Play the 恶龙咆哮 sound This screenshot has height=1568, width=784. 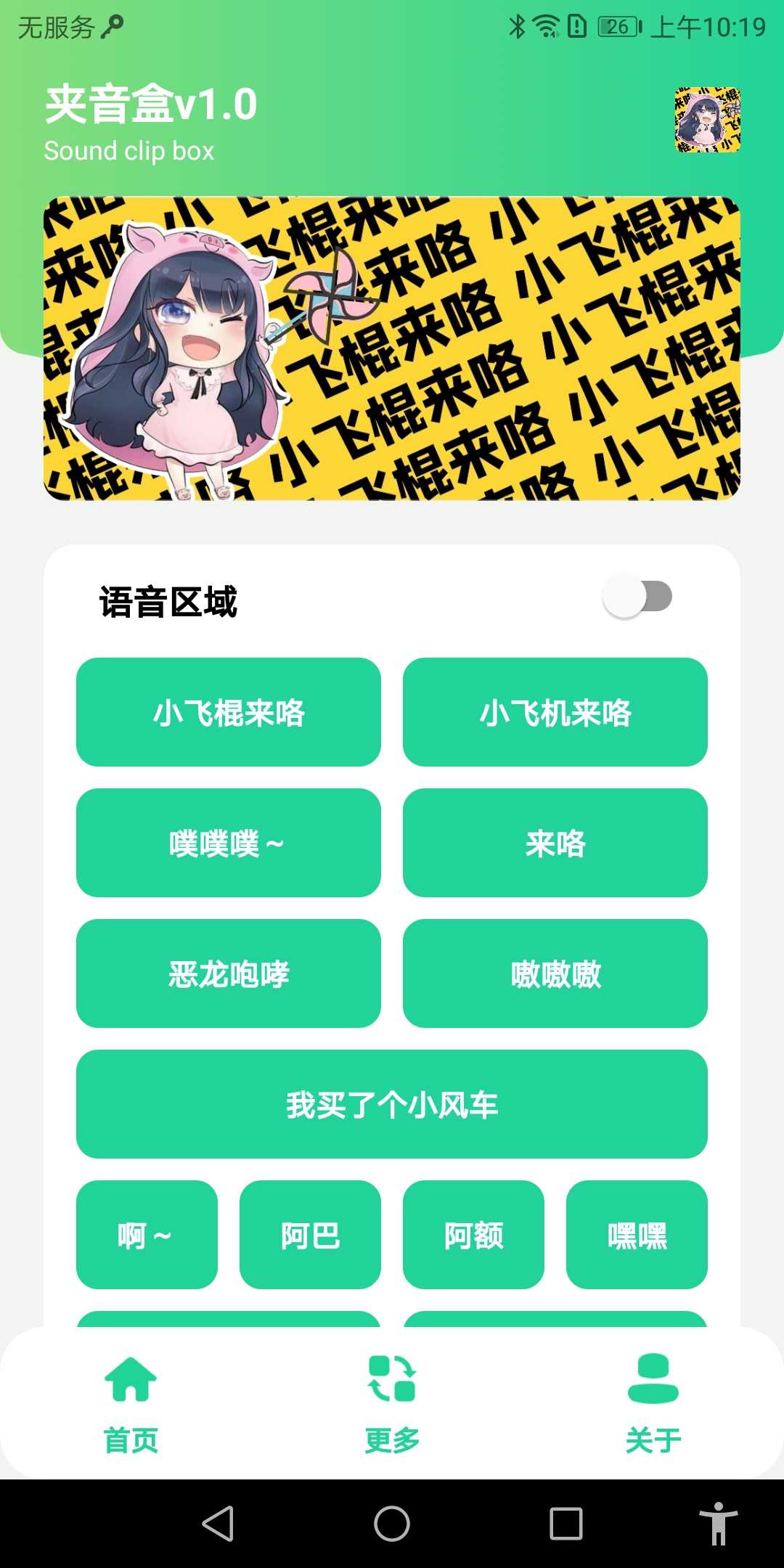[229, 974]
